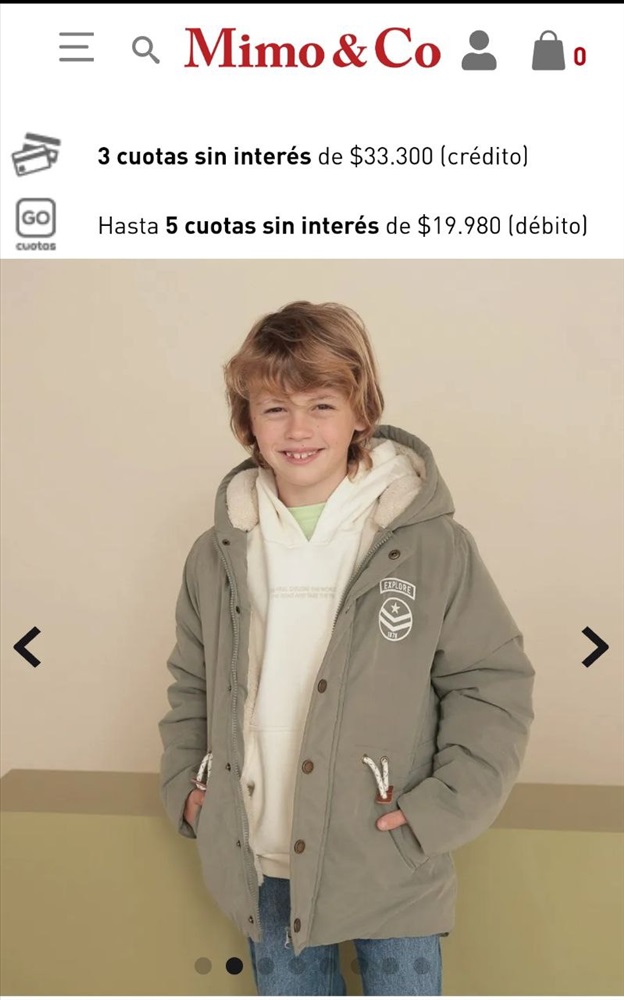Open the green parka product photo
The height and width of the screenshot is (1000, 624).
coord(312,627)
